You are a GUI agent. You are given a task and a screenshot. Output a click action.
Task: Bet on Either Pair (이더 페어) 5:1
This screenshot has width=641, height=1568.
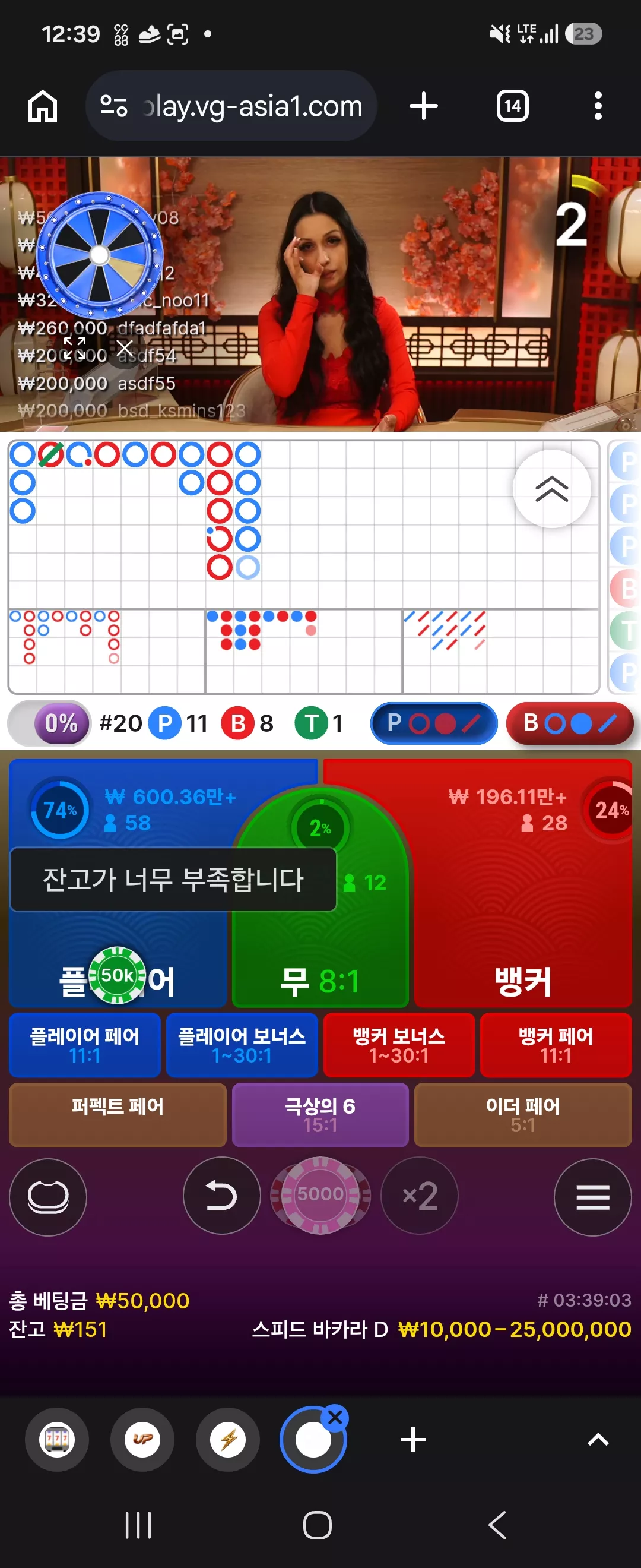pyautogui.click(x=523, y=1115)
